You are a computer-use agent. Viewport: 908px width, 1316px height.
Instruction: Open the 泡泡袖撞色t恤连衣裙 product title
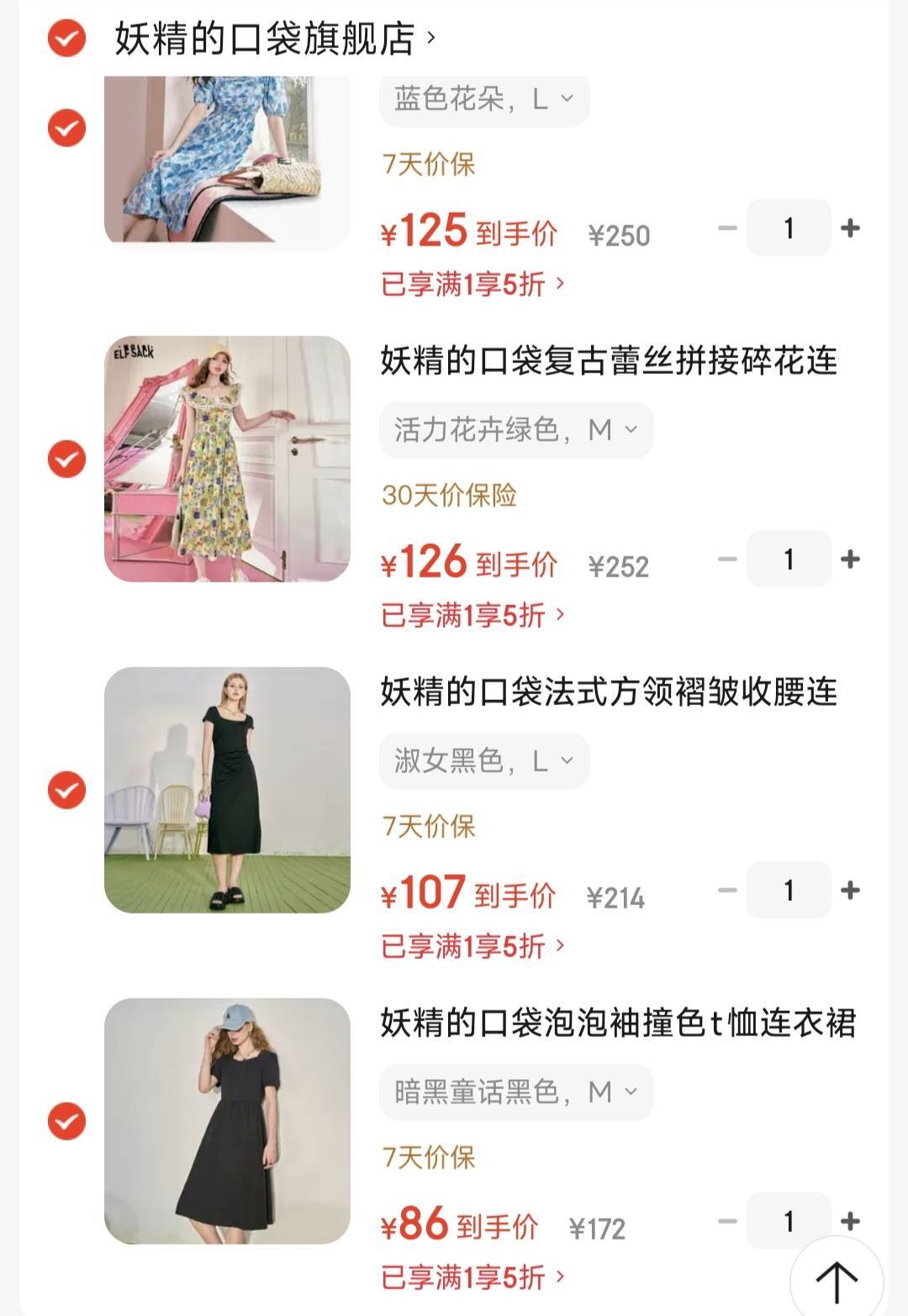pyautogui.click(x=617, y=1024)
